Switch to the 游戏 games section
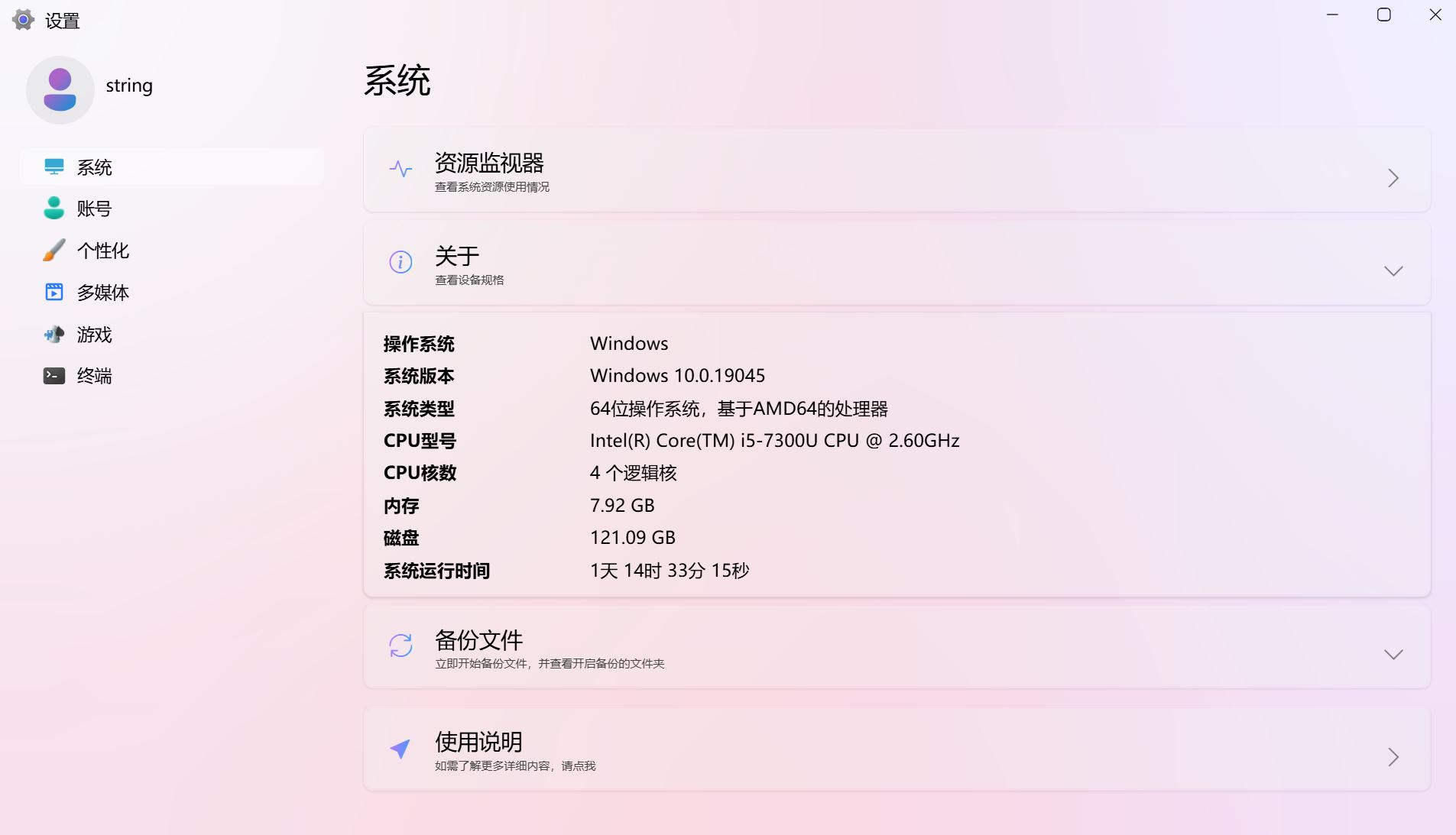 (x=94, y=335)
